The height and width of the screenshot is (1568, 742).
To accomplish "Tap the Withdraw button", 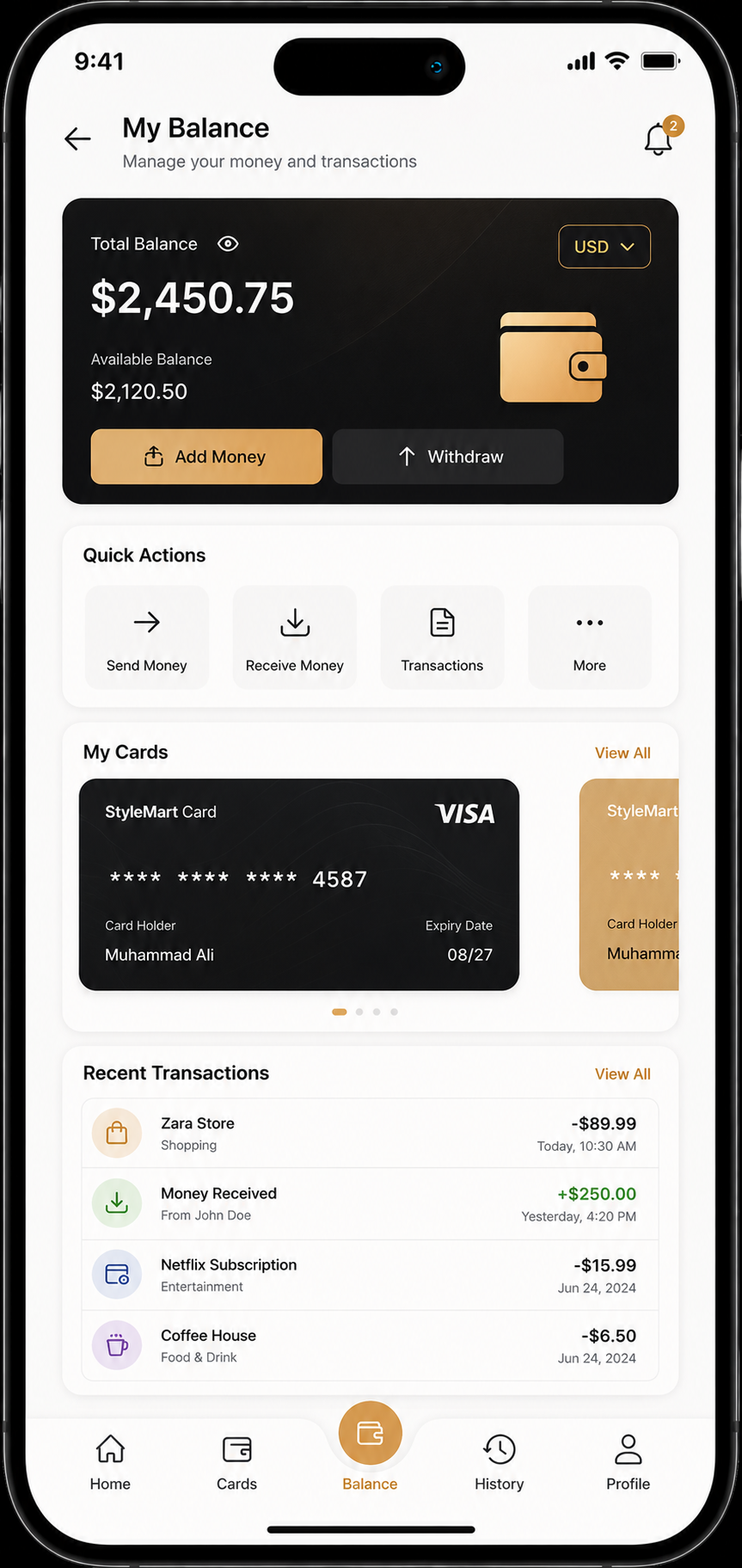I will (x=448, y=457).
